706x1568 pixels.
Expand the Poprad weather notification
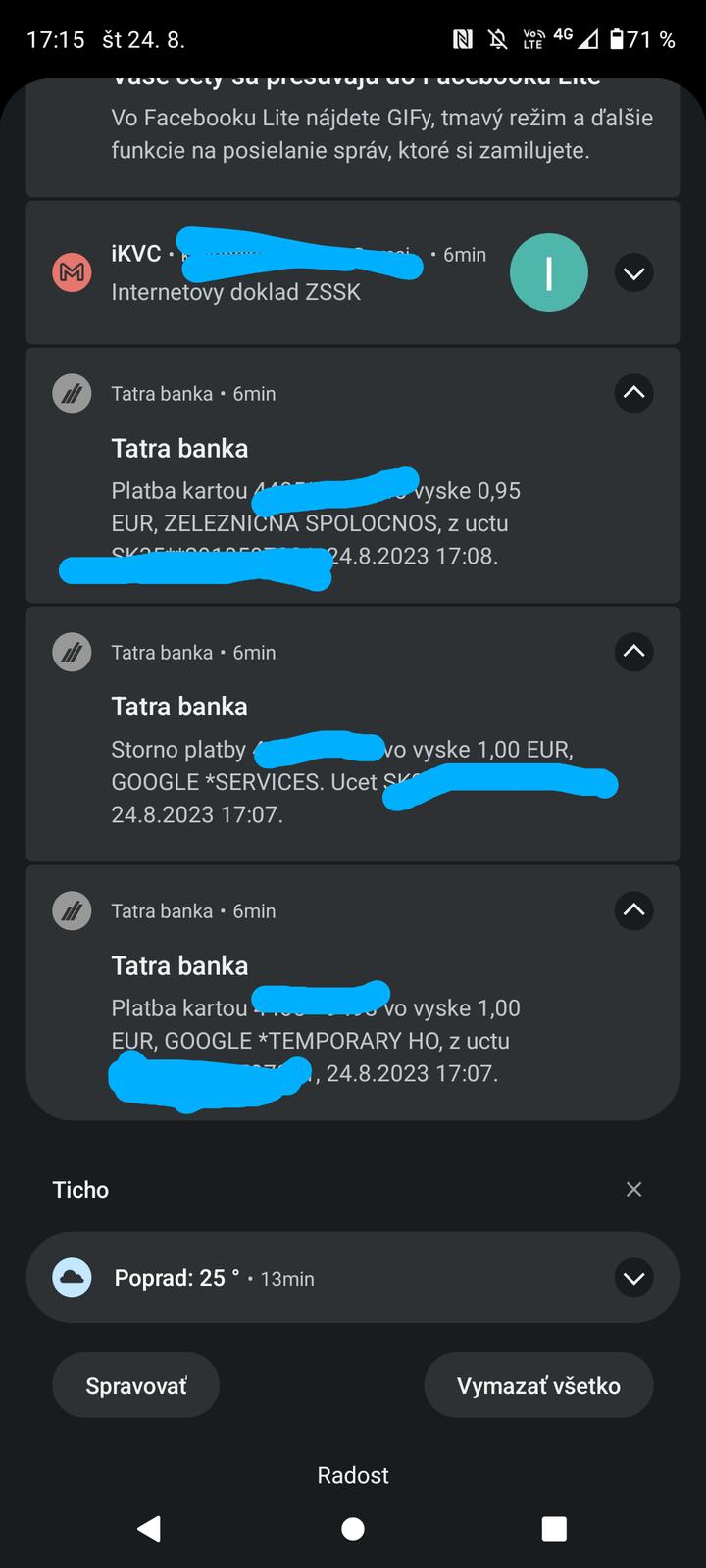pyautogui.click(x=633, y=1278)
